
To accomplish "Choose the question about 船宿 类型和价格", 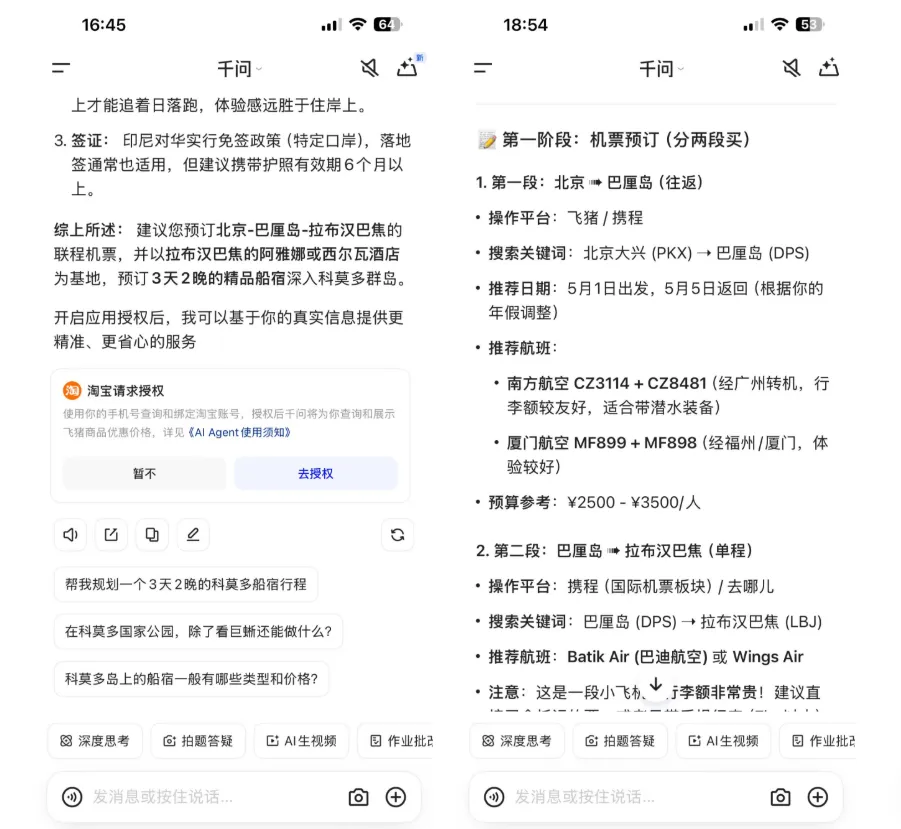I will (191, 680).
